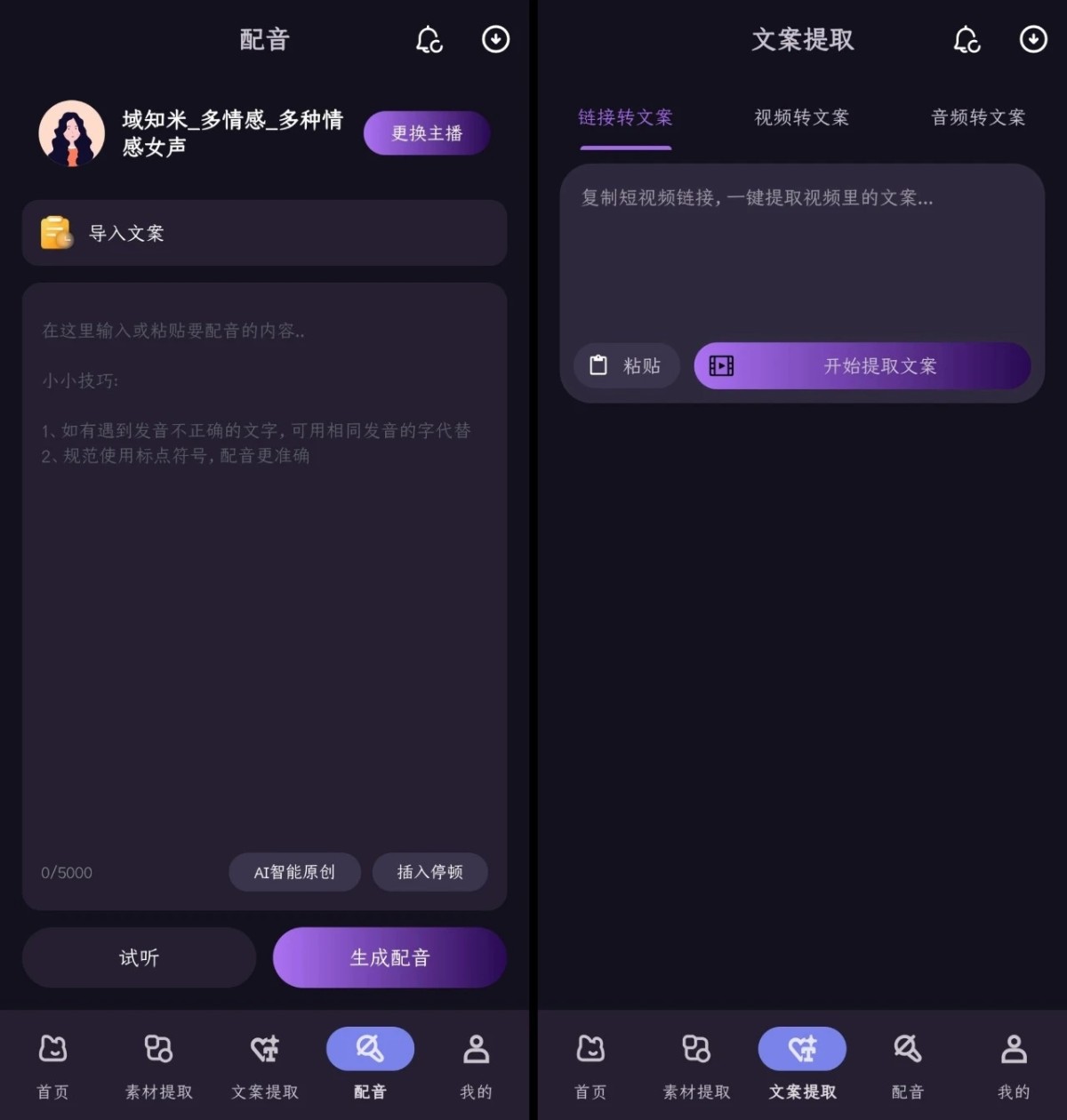The image size is (1067, 1120).
Task: Tap 开始提取文案 to start extraction
Action: point(862,365)
